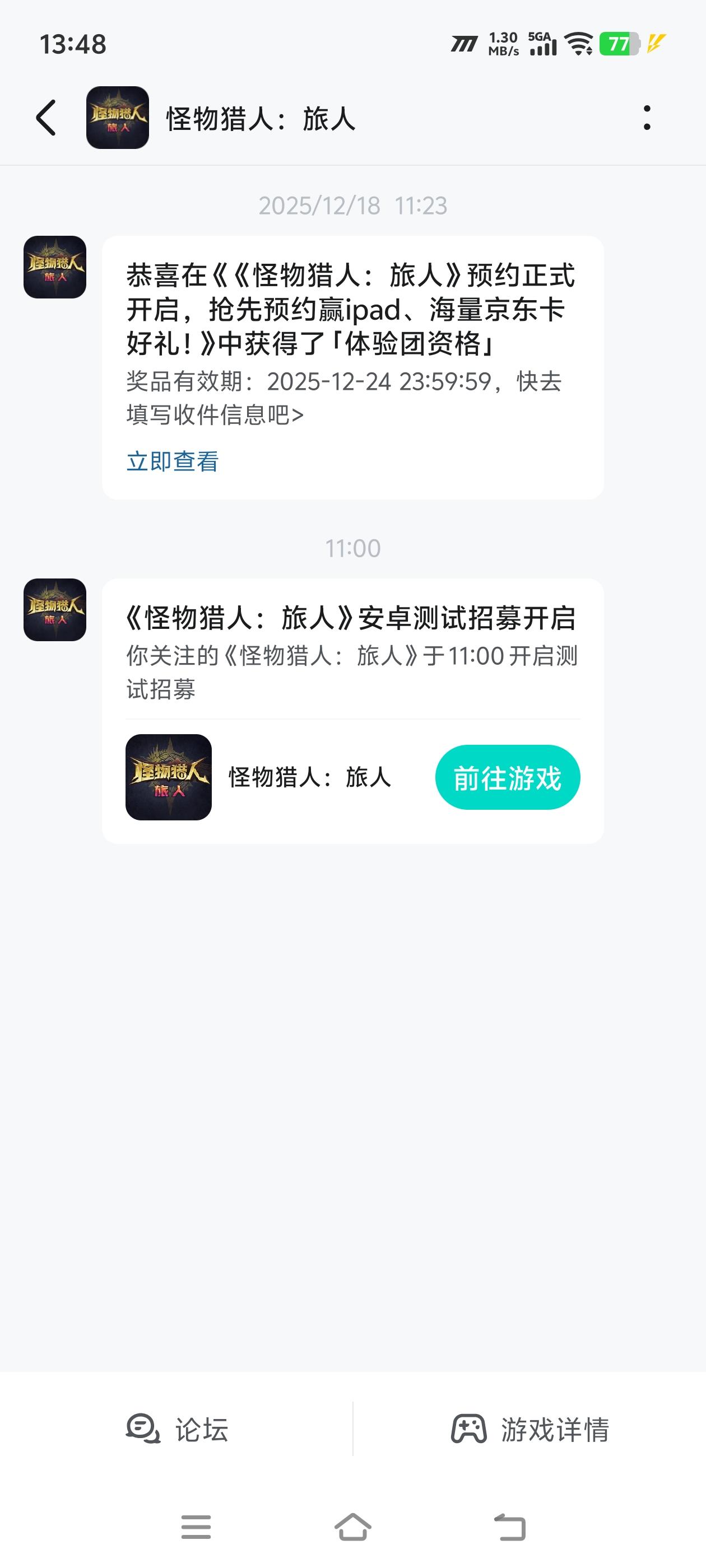Screen dimensions: 706x1568
Task: Open the three-dot overflow menu
Action: (x=646, y=118)
